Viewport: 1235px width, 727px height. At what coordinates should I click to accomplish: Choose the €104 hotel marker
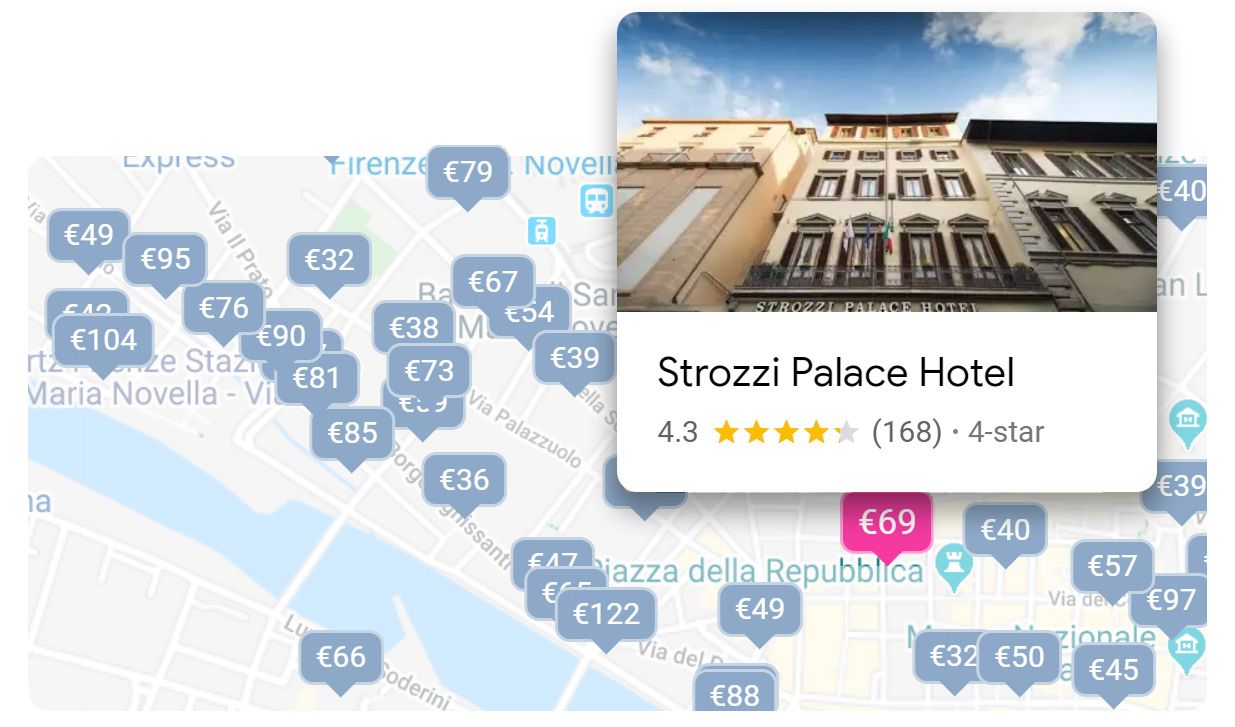pyautogui.click(x=103, y=341)
